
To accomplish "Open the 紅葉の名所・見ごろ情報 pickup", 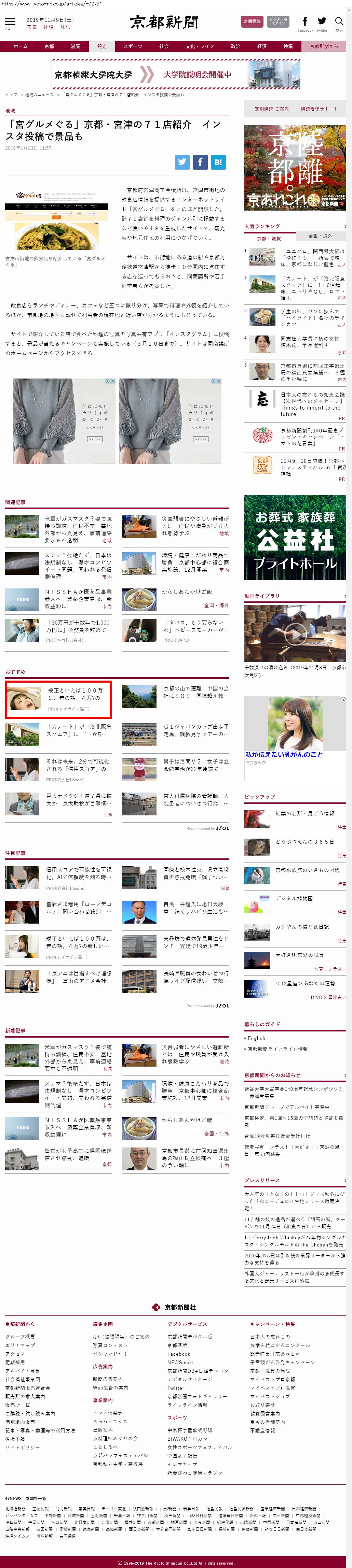I will pyautogui.click(x=304, y=813).
